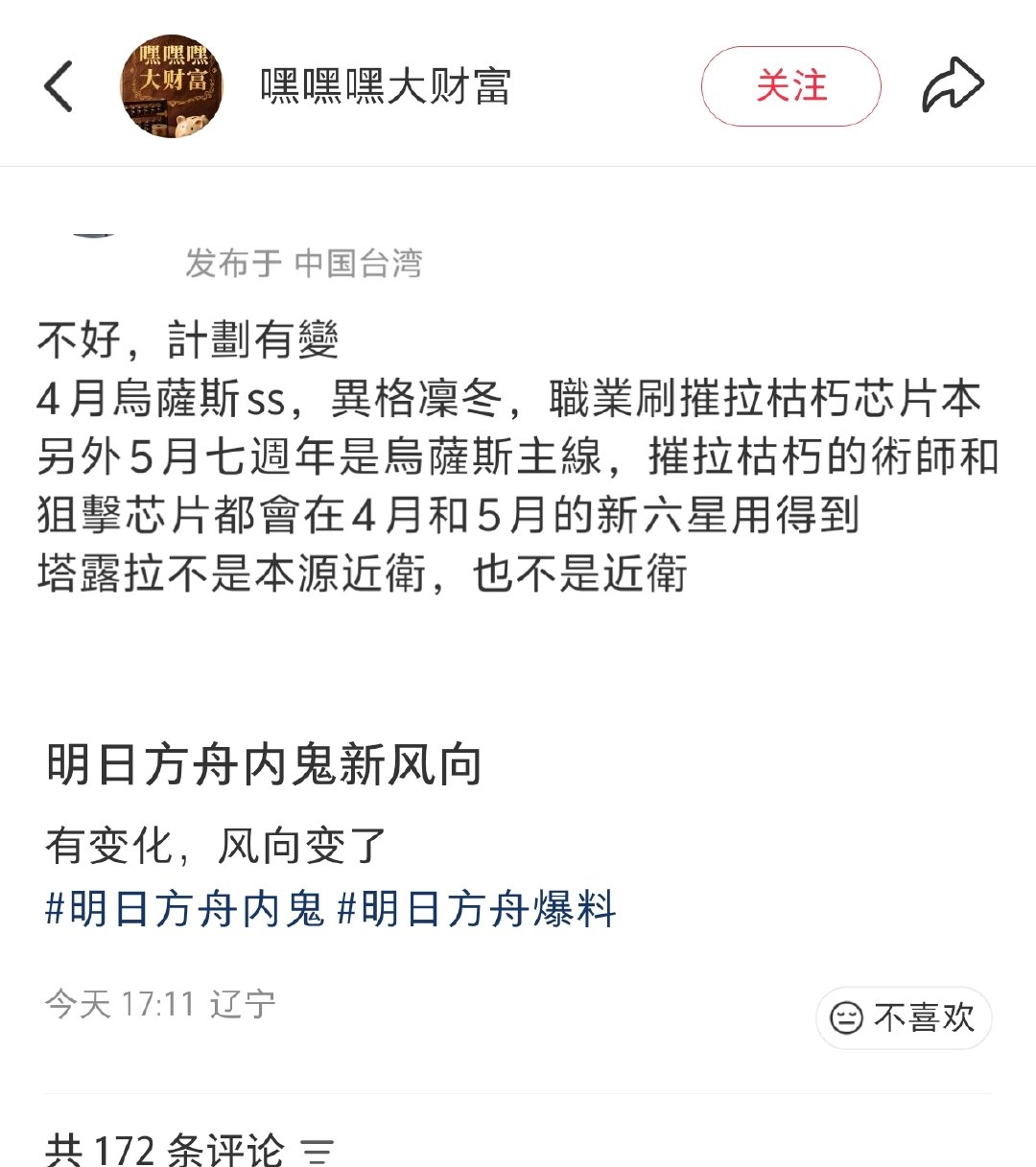Share this post
The height and width of the screenshot is (1167, 1036).
[953, 86]
